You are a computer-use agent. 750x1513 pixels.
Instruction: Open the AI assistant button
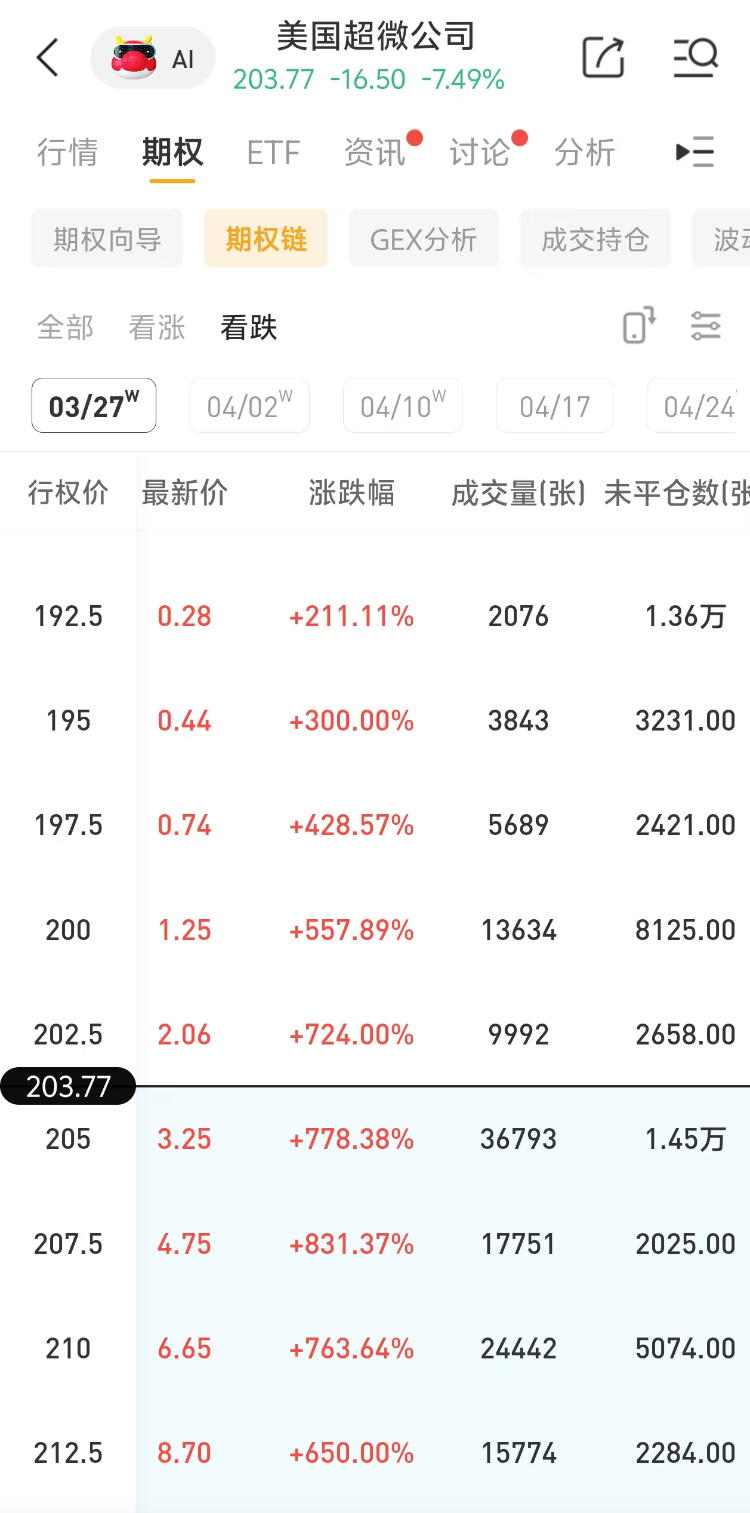(153, 58)
